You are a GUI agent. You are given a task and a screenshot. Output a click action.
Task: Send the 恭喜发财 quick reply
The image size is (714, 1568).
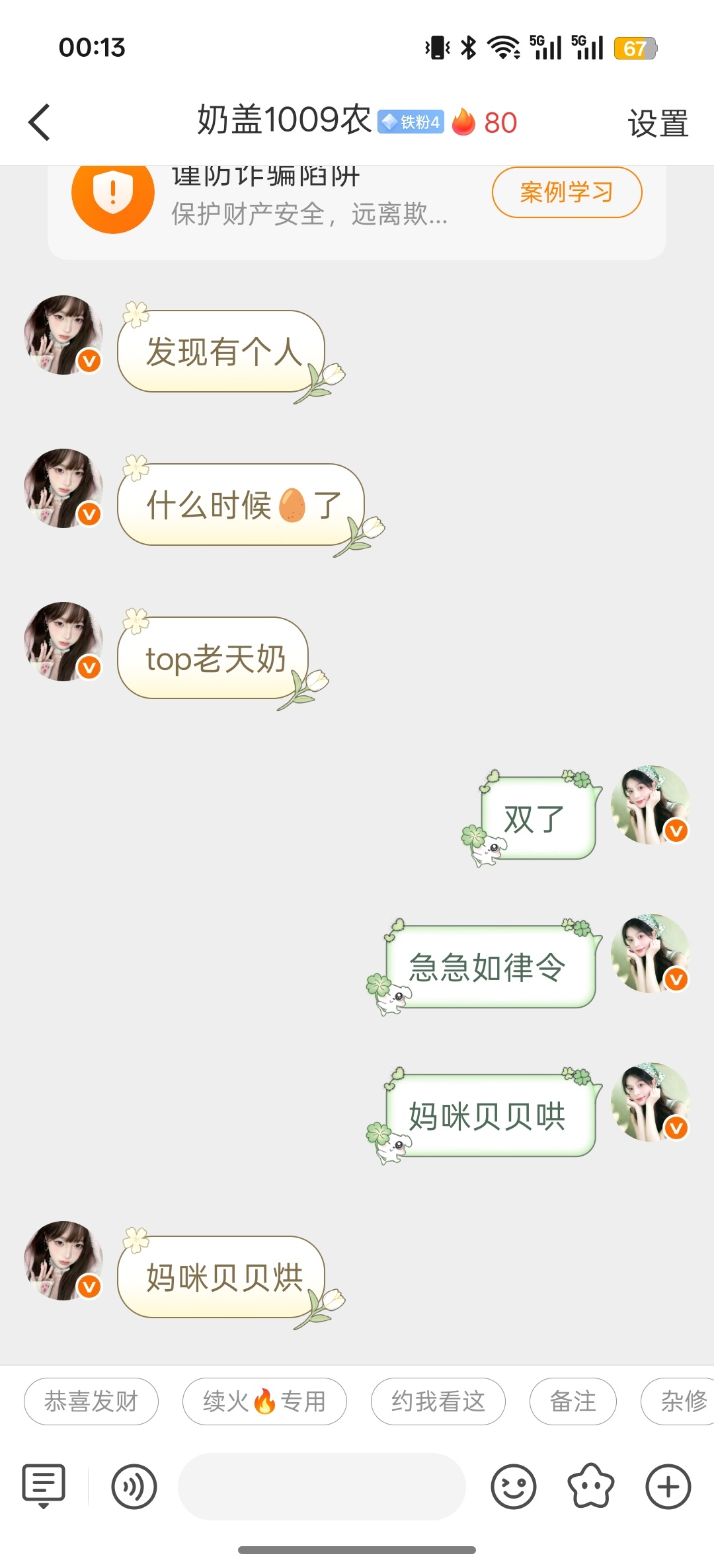(91, 1401)
